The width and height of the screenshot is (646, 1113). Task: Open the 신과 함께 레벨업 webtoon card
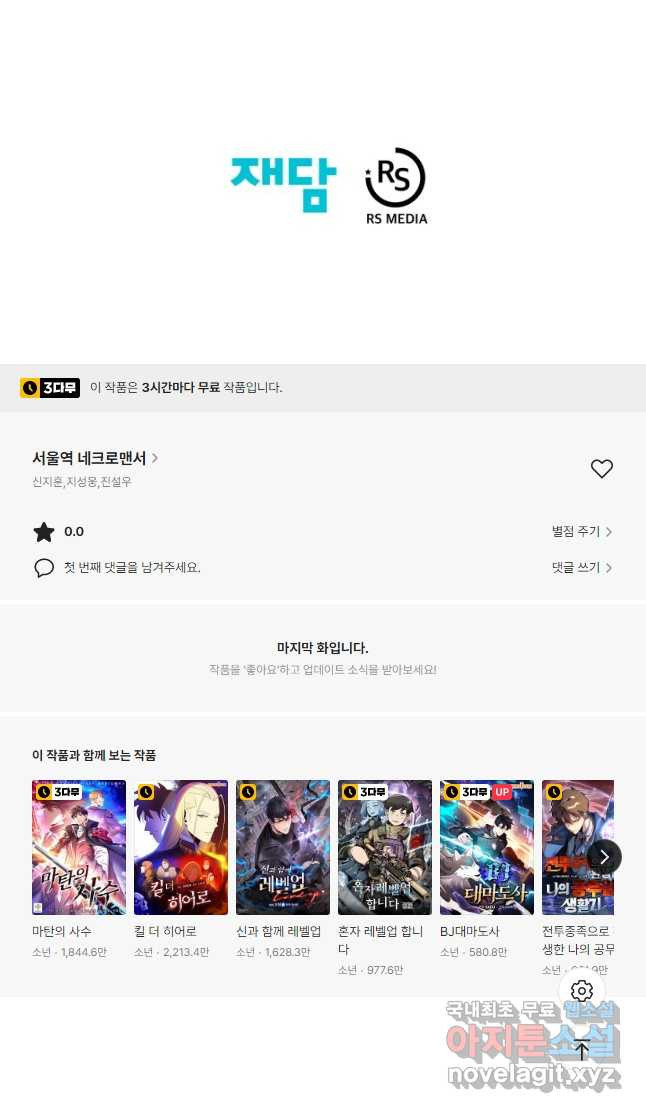click(x=283, y=847)
